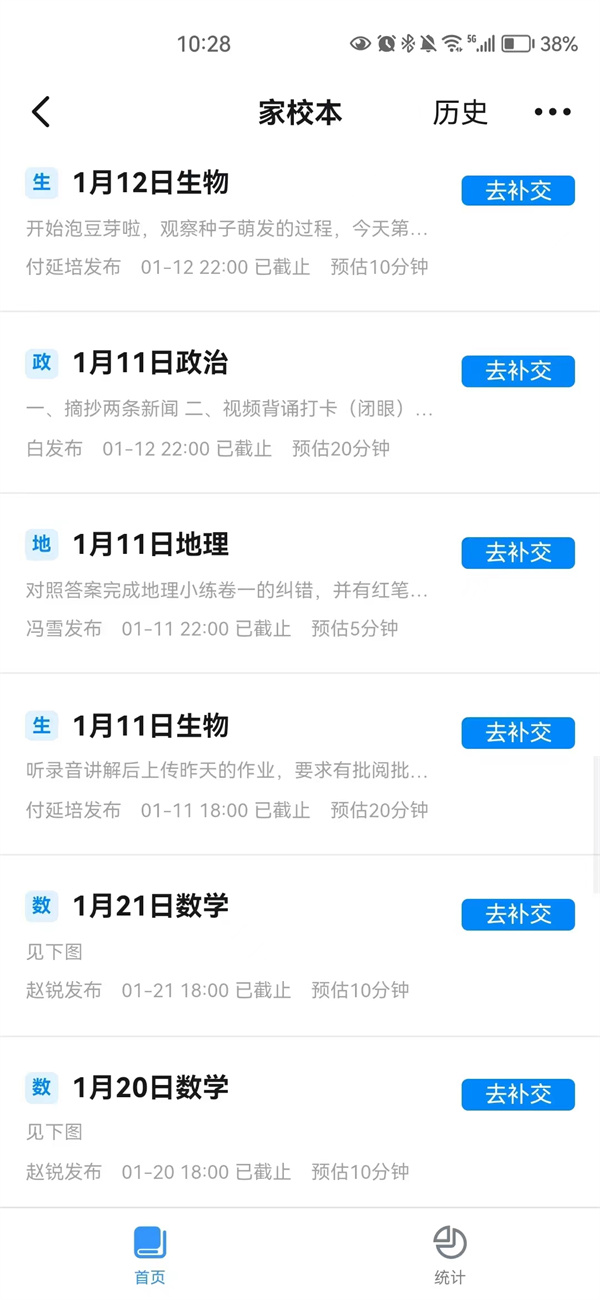Open the three-dot overflow menu
600x1300 pixels.
pos(552,112)
